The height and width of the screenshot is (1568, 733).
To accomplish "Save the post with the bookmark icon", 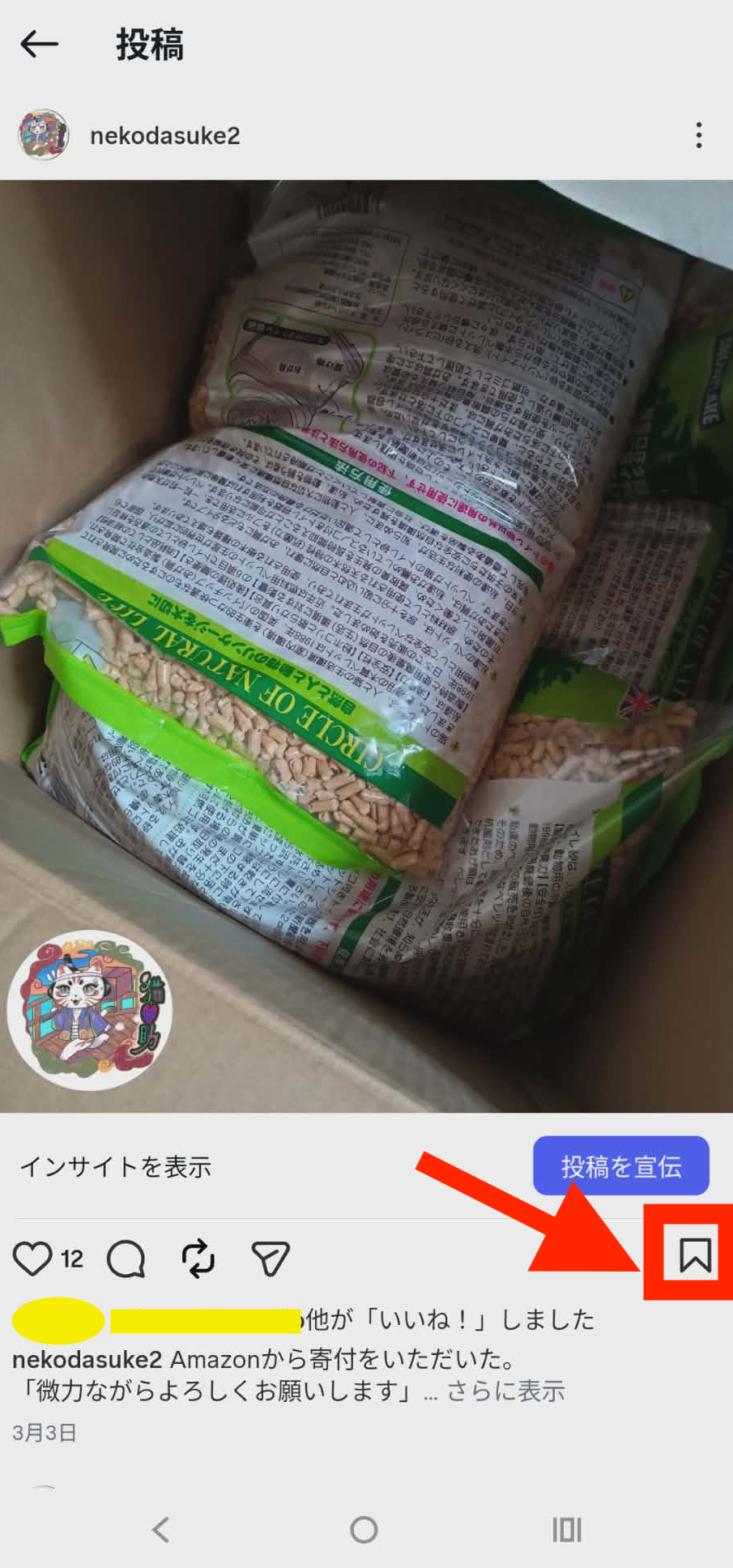I will coord(694,1255).
